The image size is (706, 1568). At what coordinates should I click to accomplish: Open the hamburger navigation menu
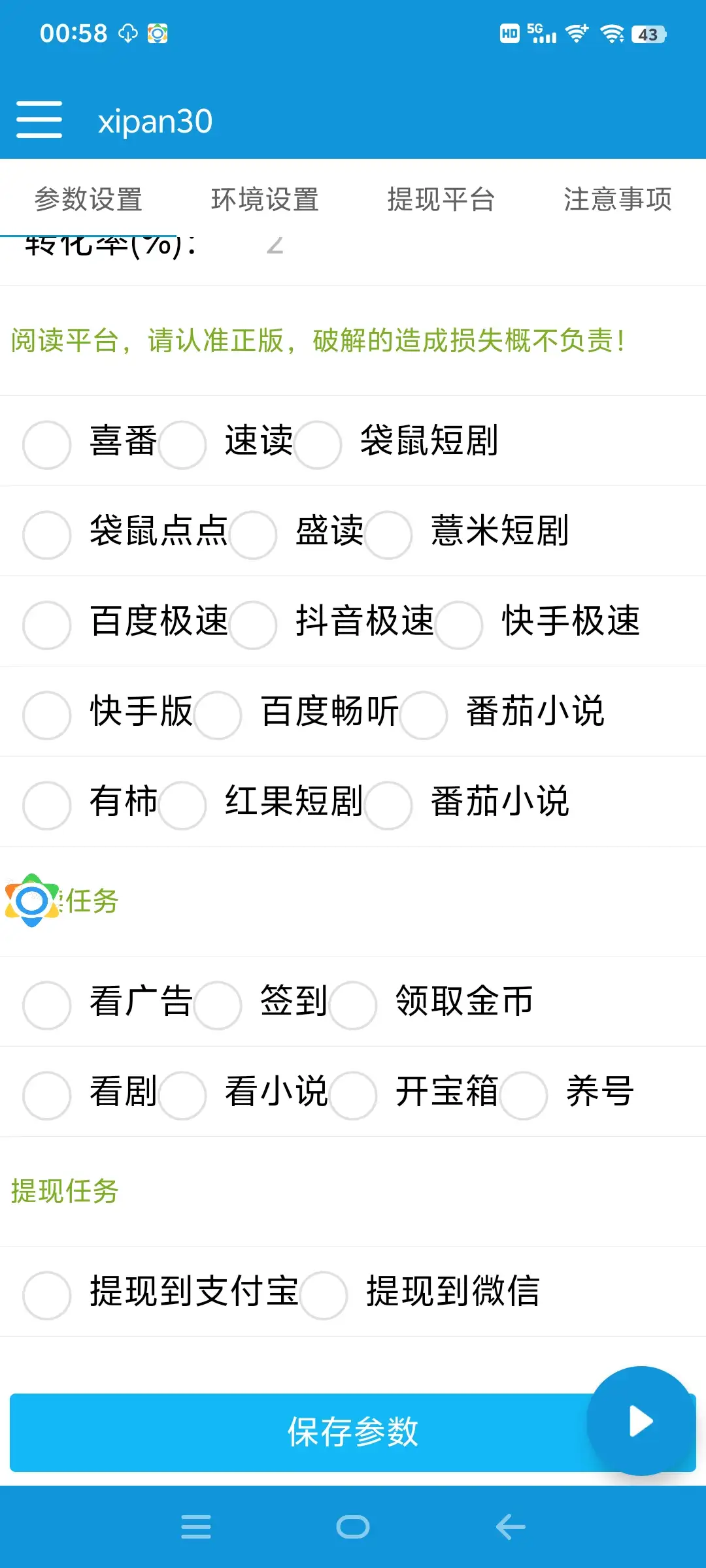coord(39,120)
